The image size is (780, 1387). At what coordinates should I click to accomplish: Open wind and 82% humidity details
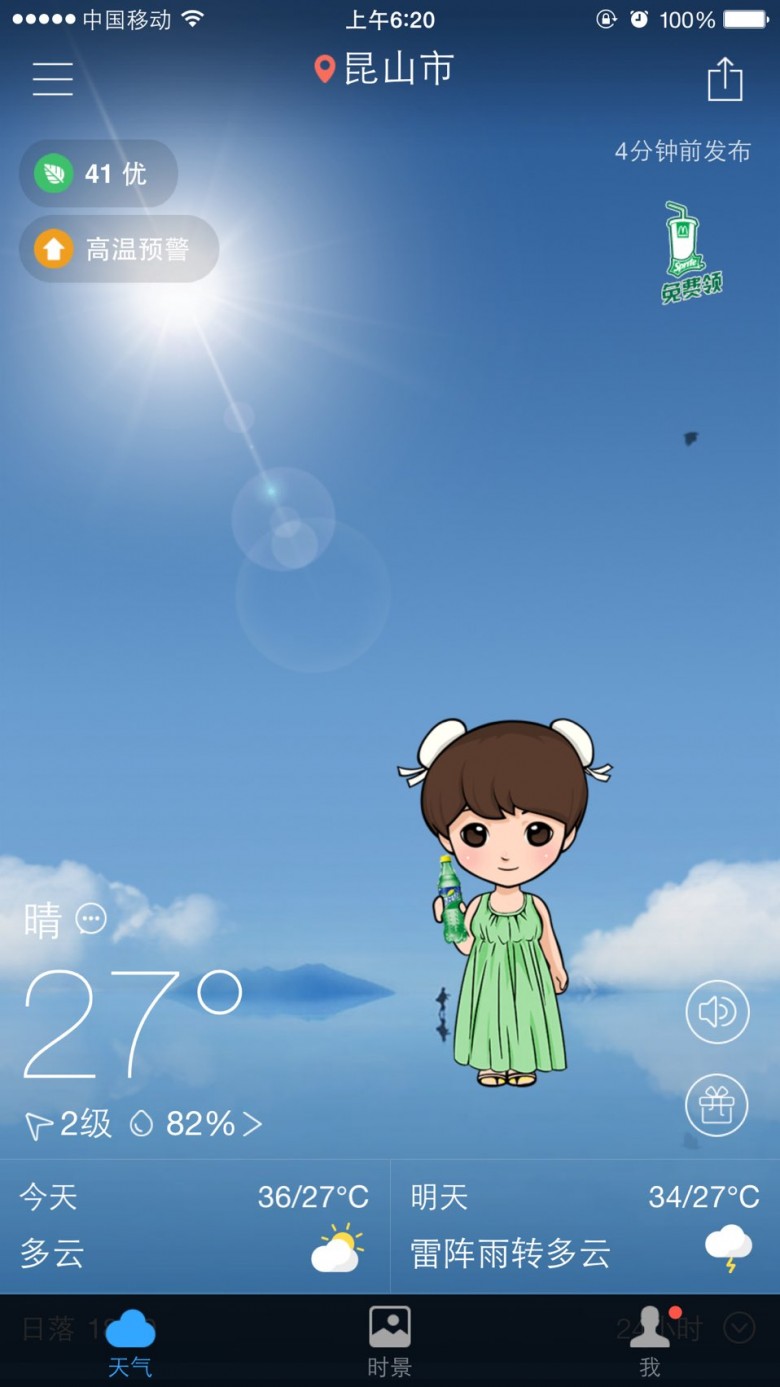[x=143, y=1124]
